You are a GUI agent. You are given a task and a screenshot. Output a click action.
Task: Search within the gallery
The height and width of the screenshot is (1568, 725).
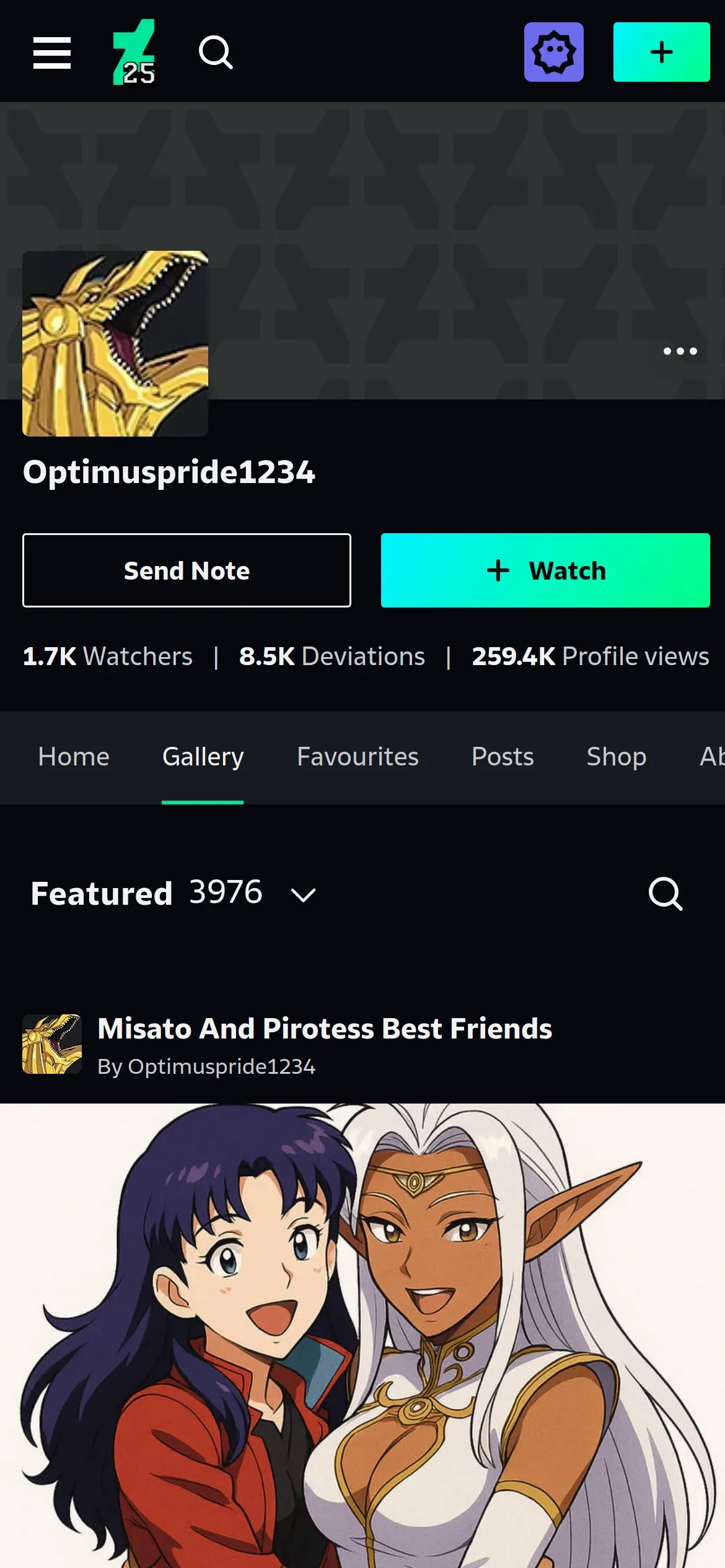pos(666,894)
